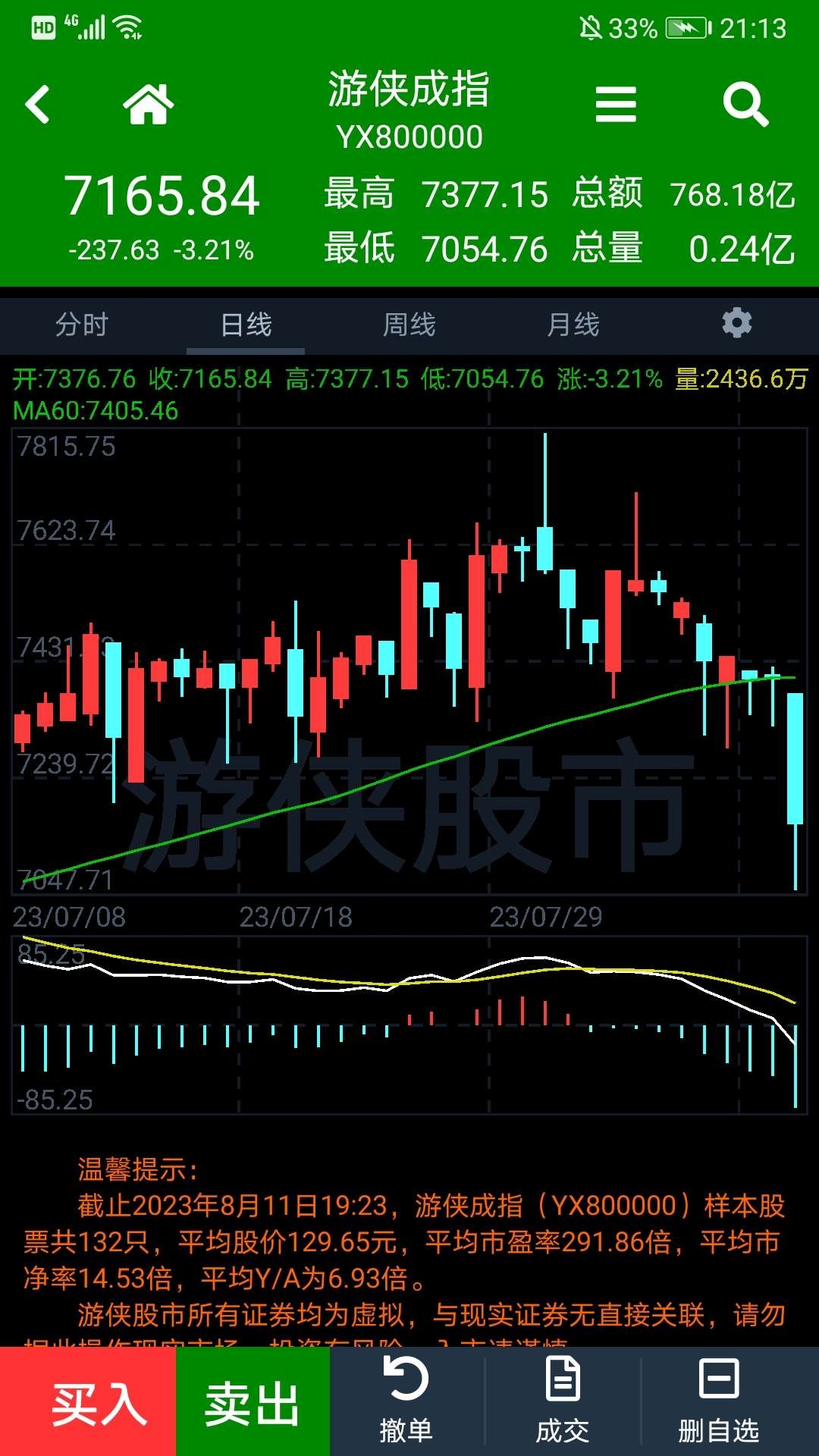The width and height of the screenshot is (819, 1456).
Task: Switch to the 分时 tab
Action: point(82,325)
